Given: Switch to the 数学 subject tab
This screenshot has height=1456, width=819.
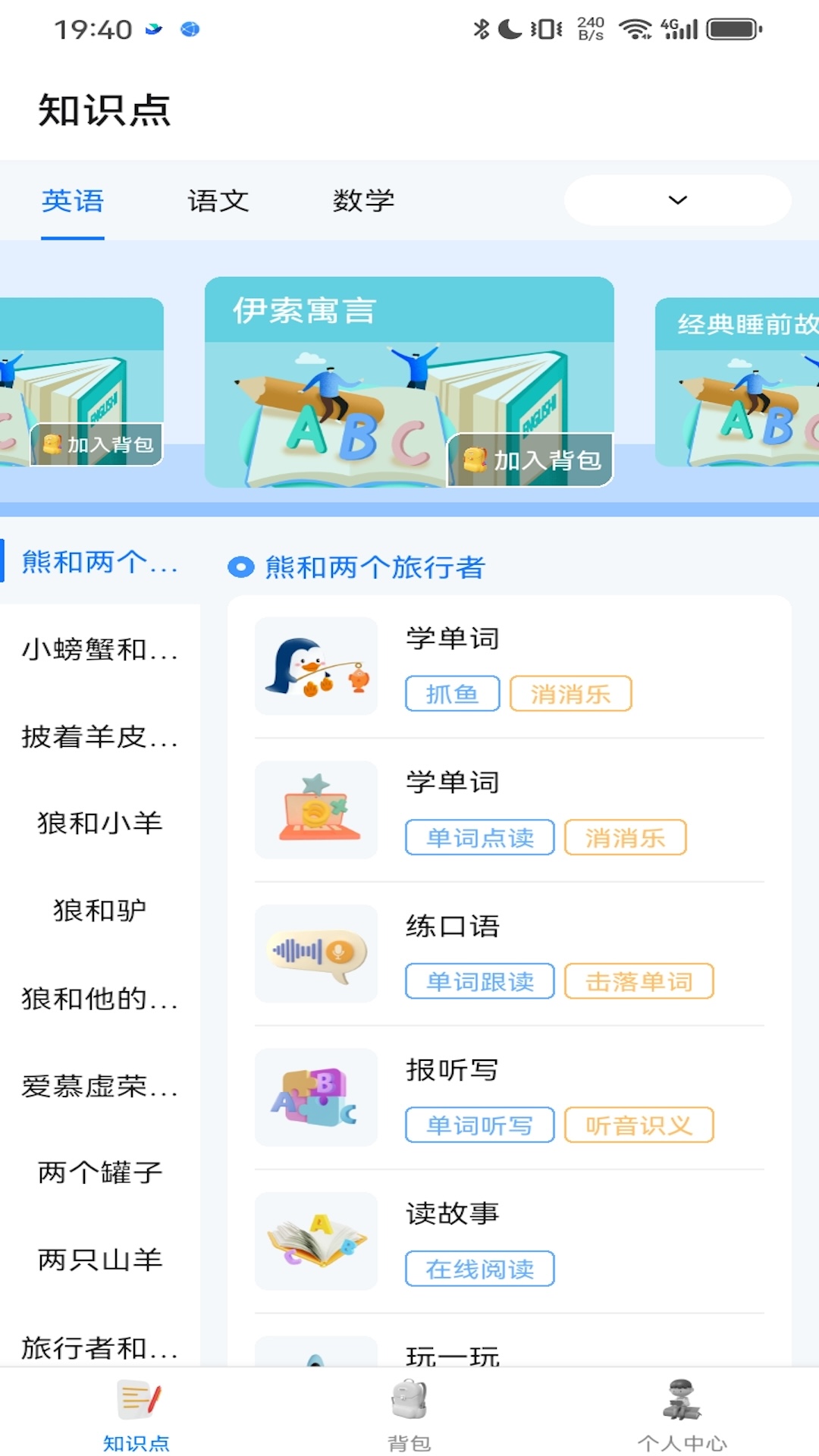Looking at the screenshot, I should (363, 201).
